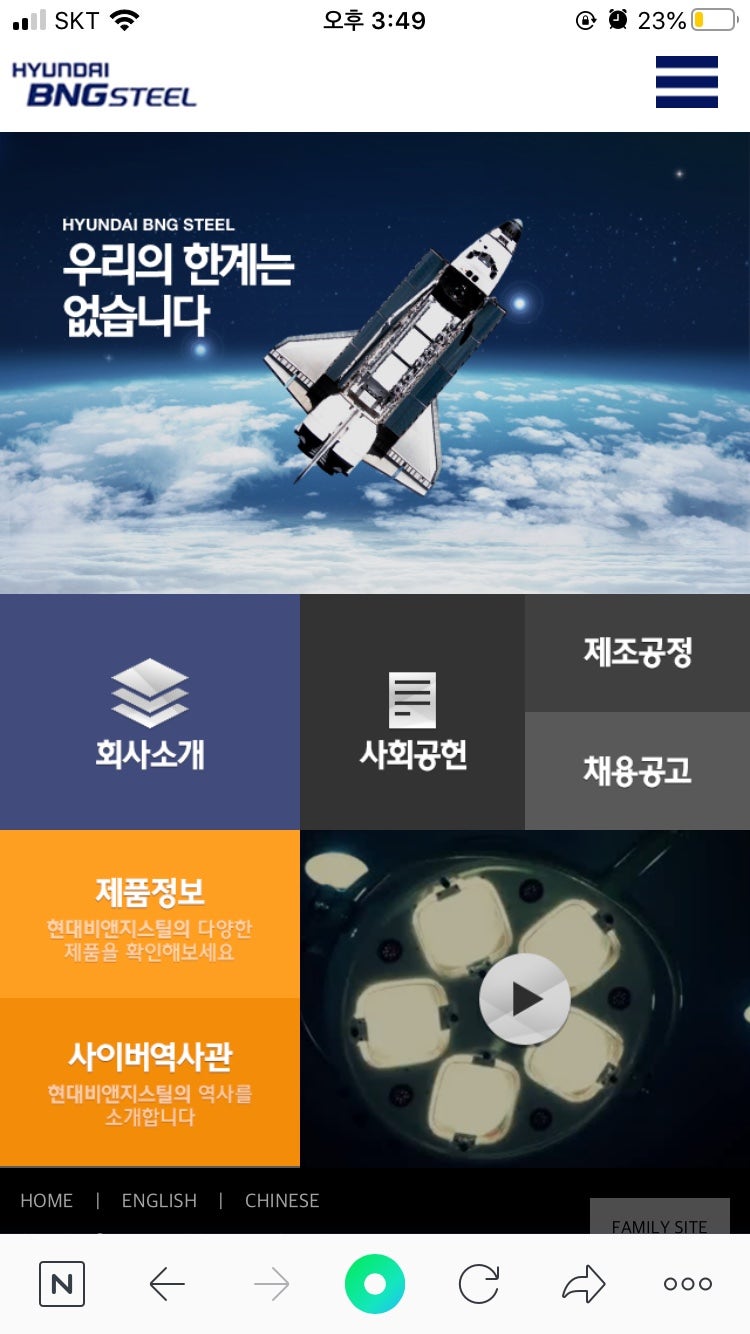
Task: Tap the green center browser button
Action: (x=375, y=1284)
